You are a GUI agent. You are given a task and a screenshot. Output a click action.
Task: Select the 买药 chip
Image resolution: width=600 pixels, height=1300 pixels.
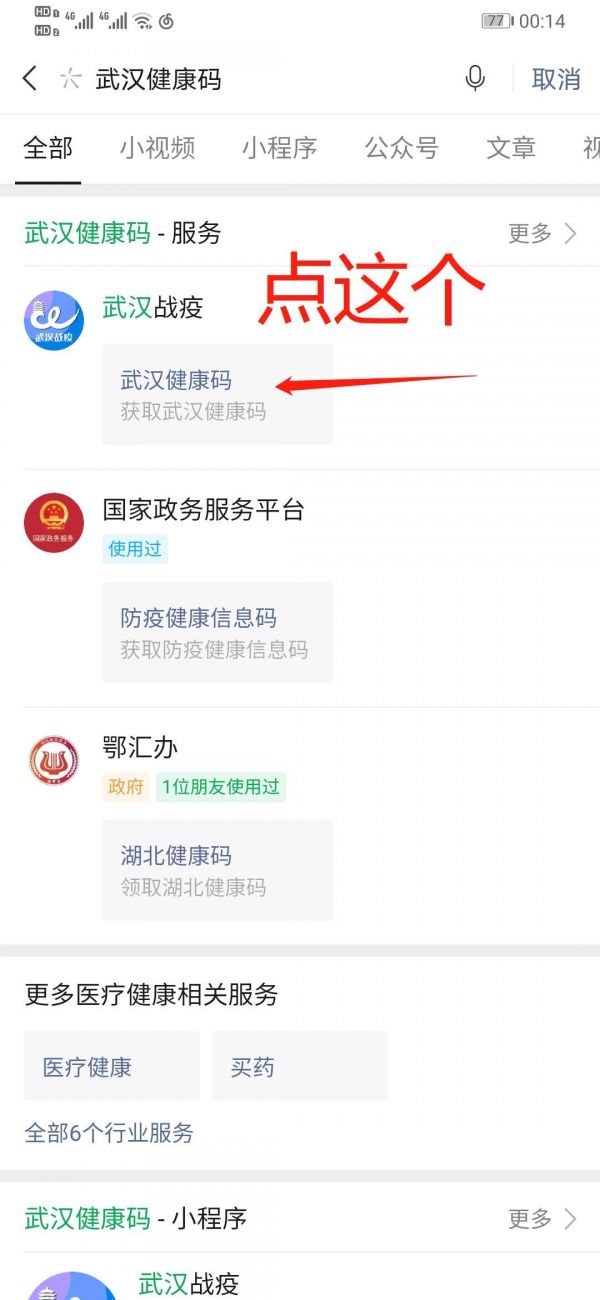click(299, 1067)
